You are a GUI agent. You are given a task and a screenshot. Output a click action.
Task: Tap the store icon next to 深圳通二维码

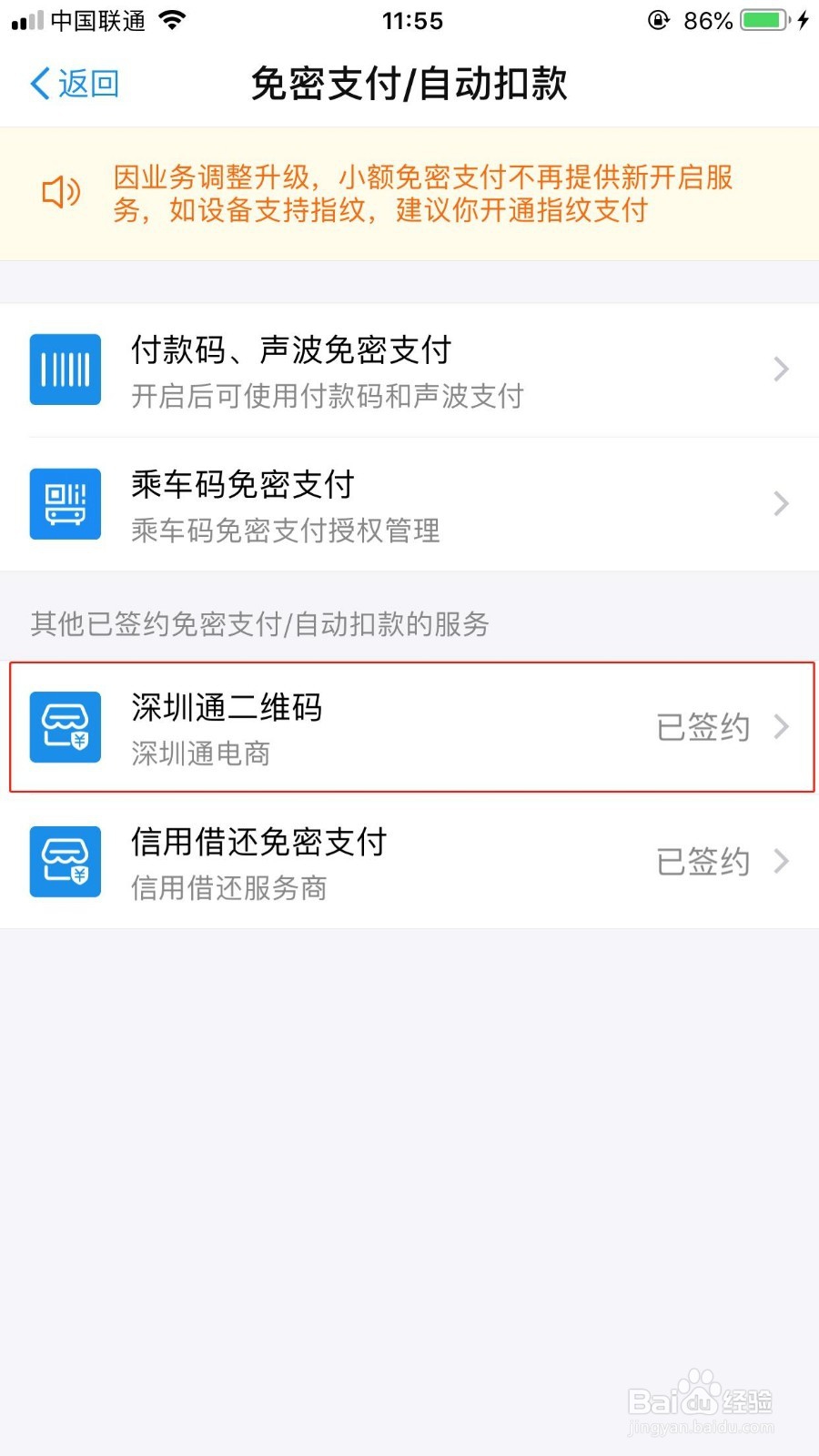click(65, 727)
